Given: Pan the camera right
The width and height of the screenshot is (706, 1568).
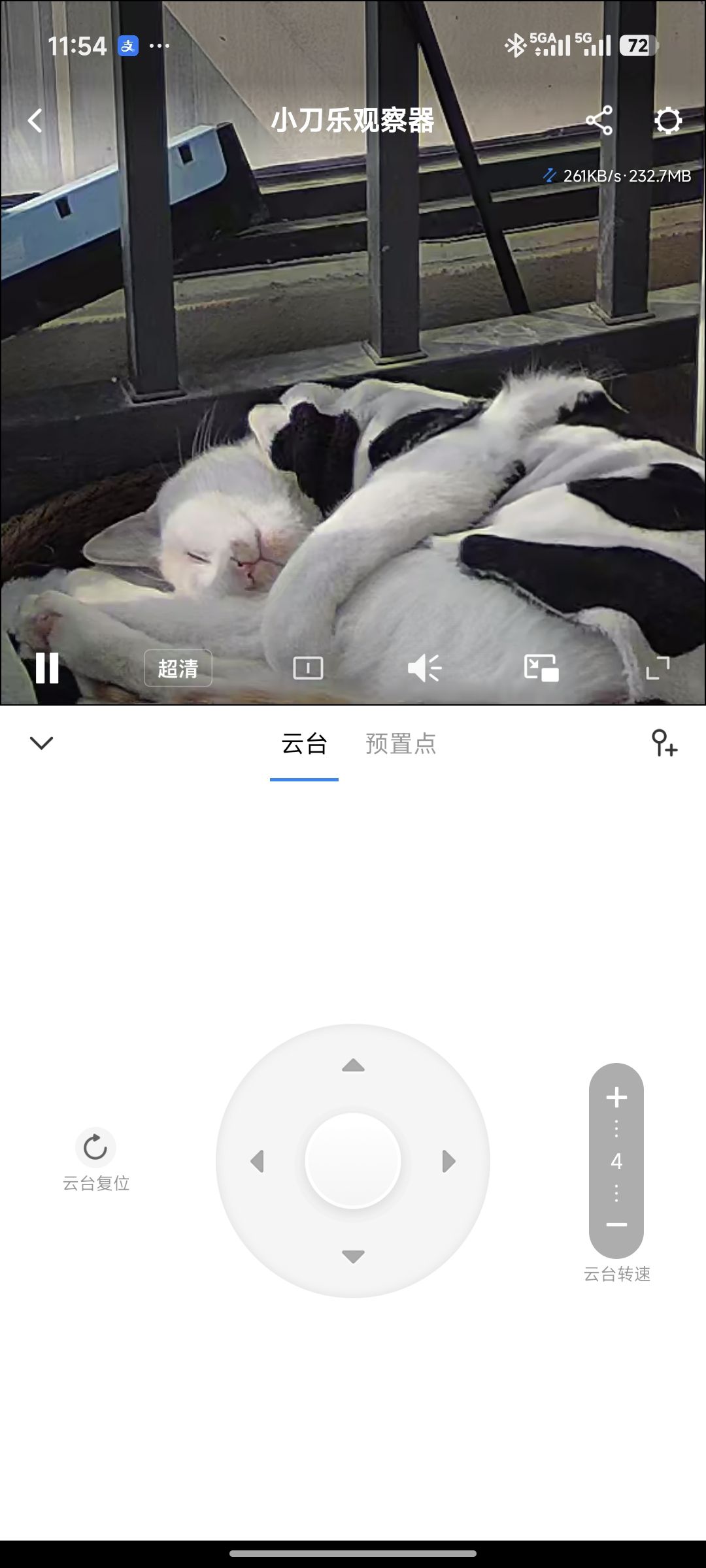Looking at the screenshot, I should click(448, 1161).
